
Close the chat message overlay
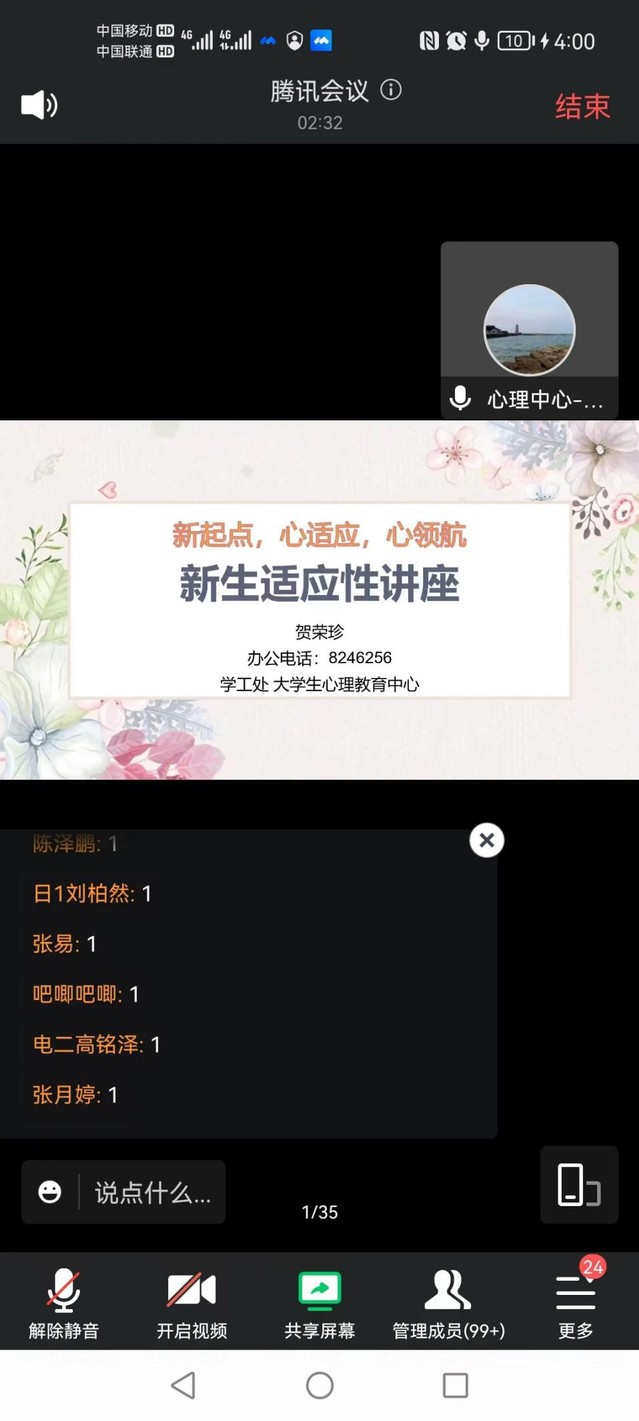(x=487, y=840)
